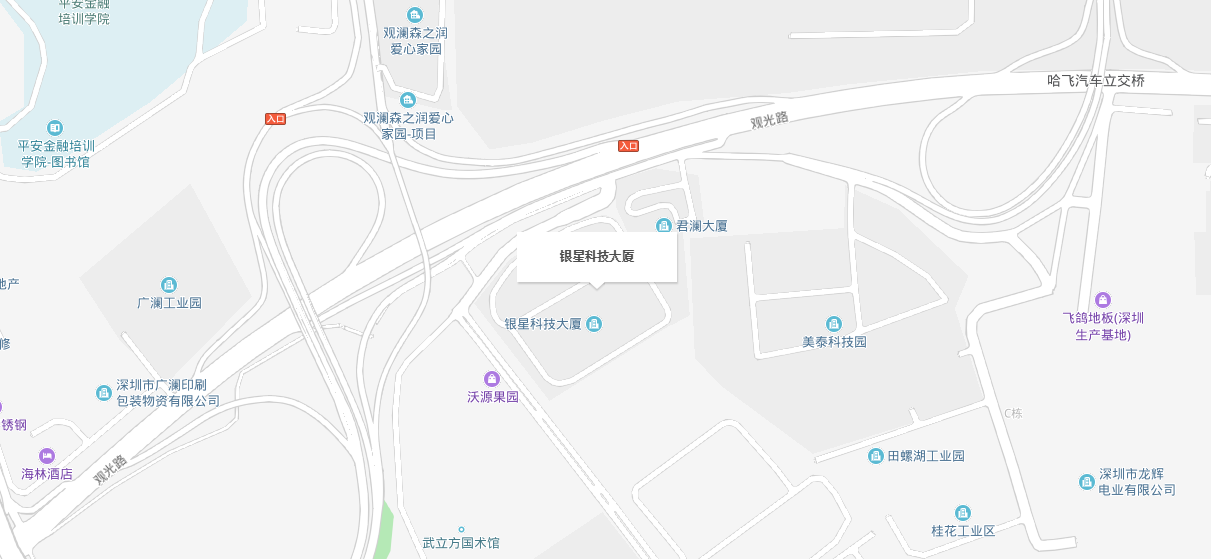The width and height of the screenshot is (1211, 559).
Task: Select the 田螺湖工业园 marker
Action: [x=876, y=456]
